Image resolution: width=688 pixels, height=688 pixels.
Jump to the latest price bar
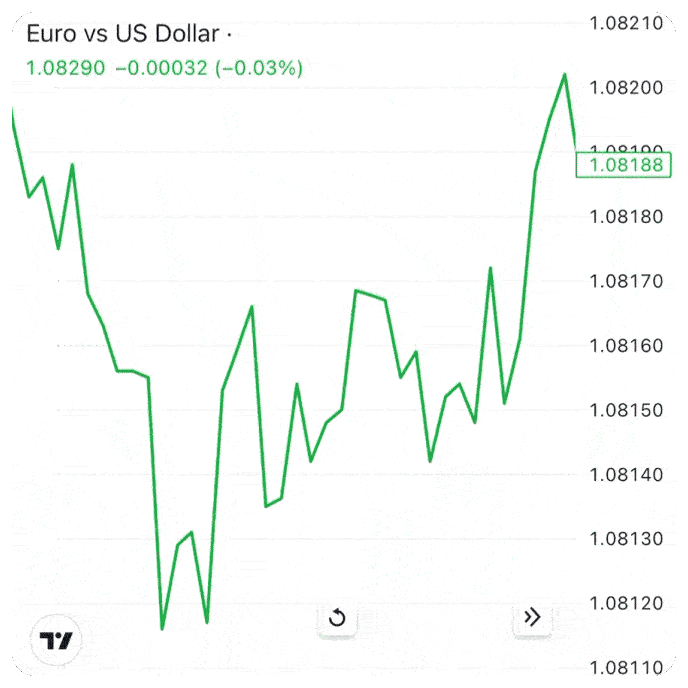click(x=532, y=617)
